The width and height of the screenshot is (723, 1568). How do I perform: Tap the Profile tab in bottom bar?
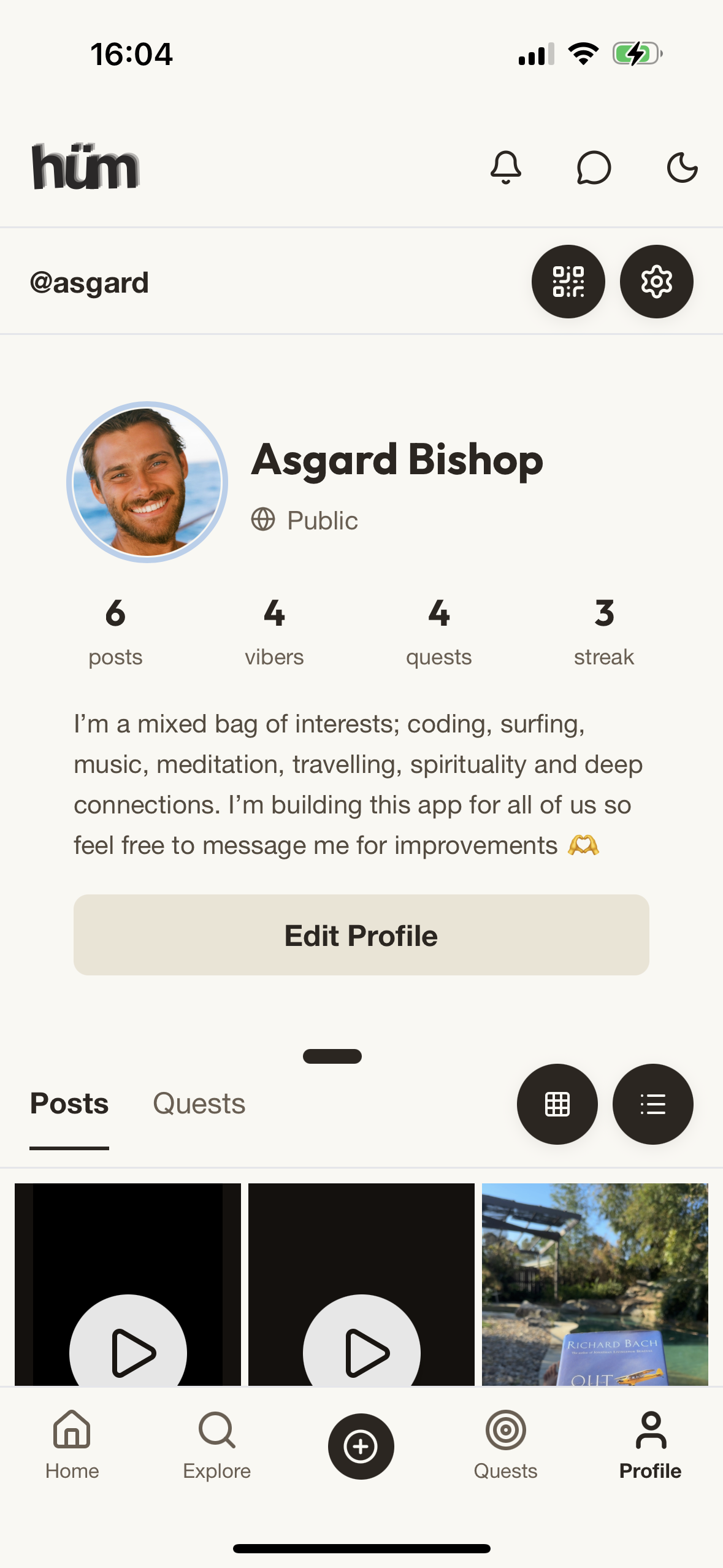coord(650,1445)
